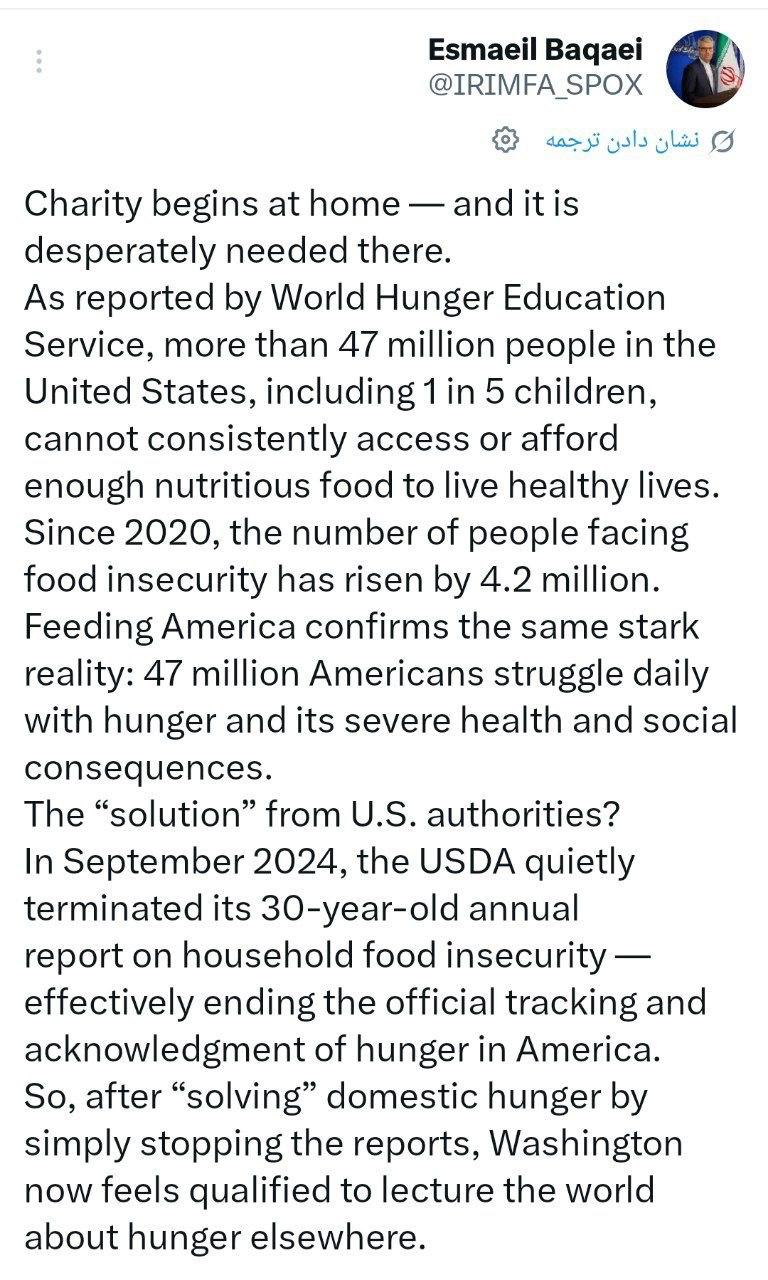Open the translation settings gear
The height and width of the screenshot is (1280, 768).
[x=506, y=141]
